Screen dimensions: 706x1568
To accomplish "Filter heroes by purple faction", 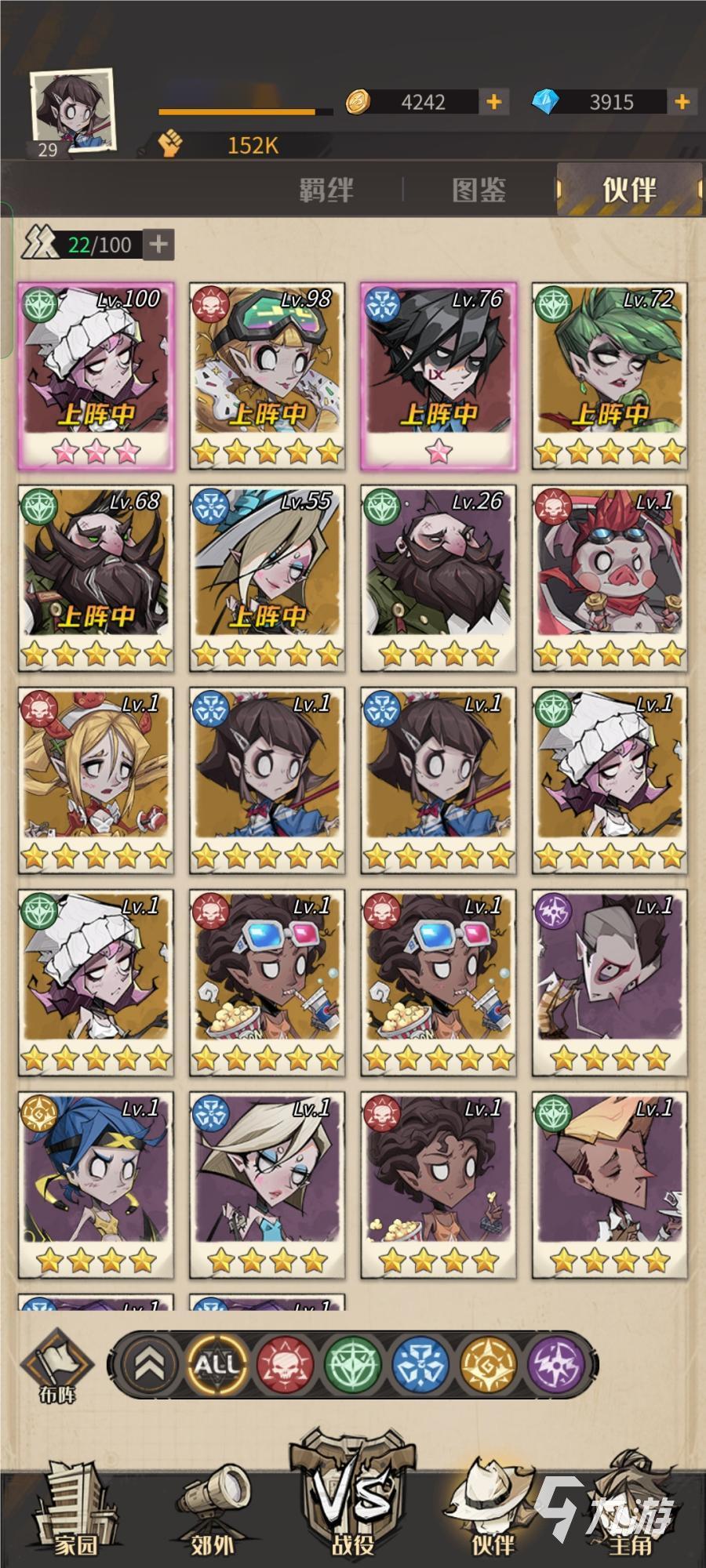I will (x=555, y=1366).
